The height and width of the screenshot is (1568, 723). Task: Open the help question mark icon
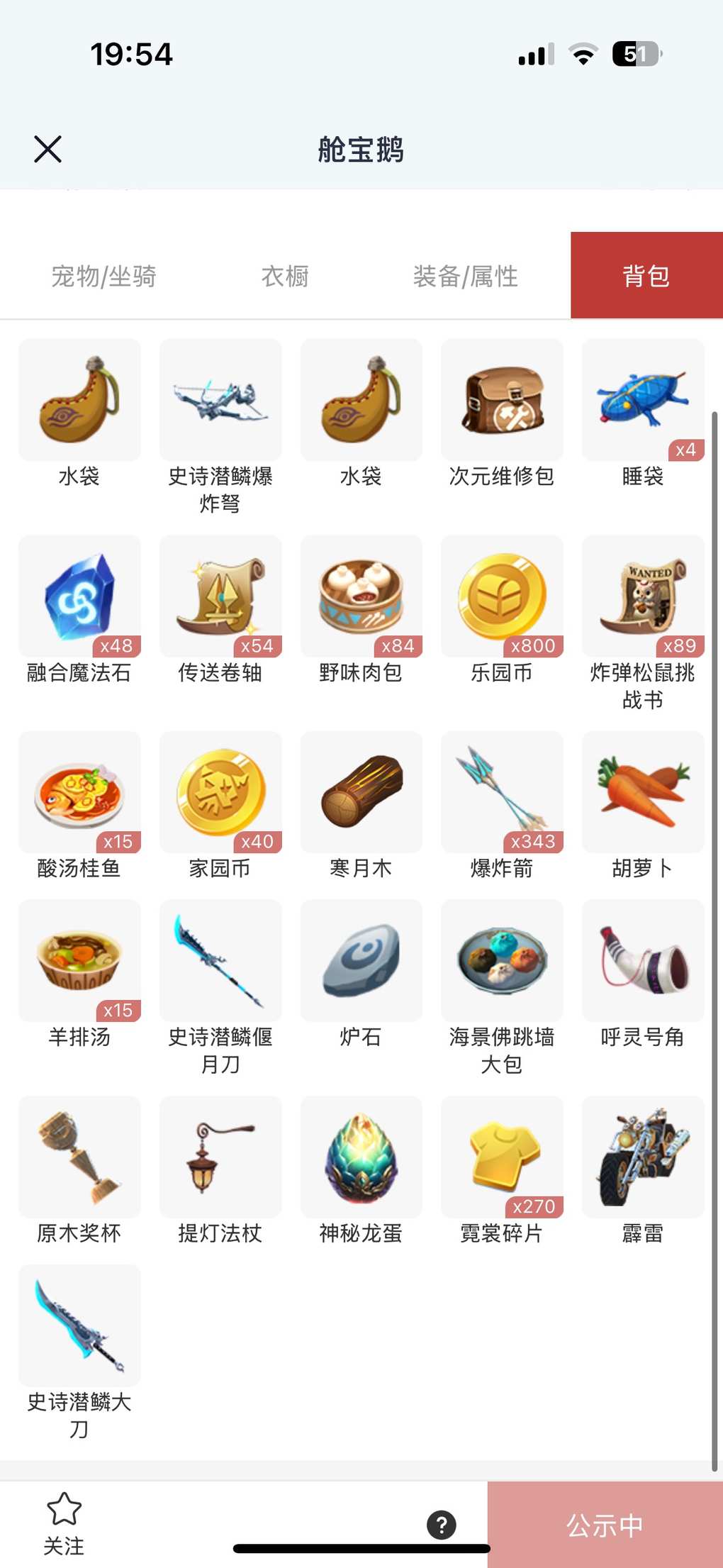[441, 1525]
